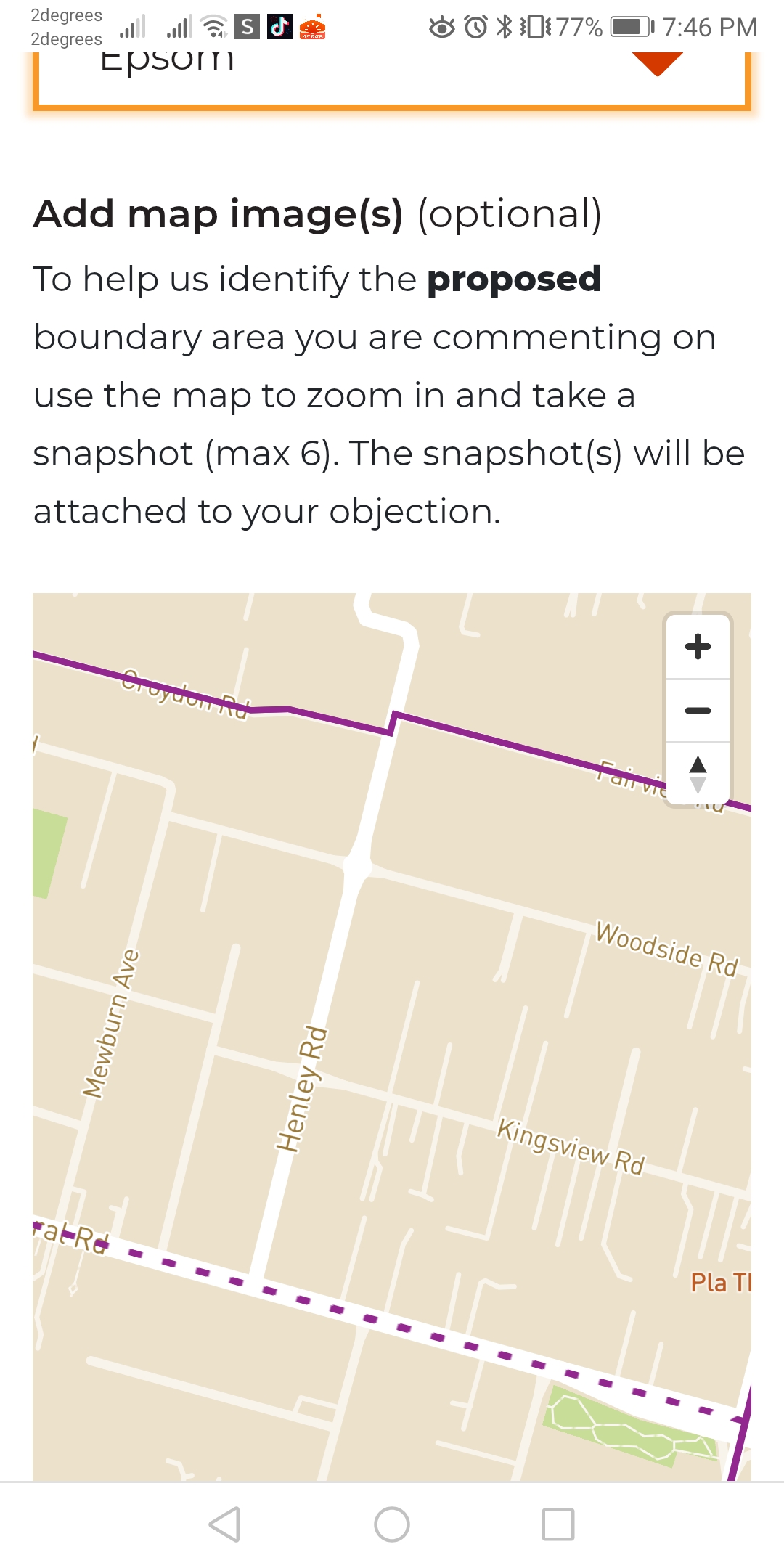The image size is (784, 1568).
Task: Expand the Epsom dropdown
Action: [x=392, y=78]
